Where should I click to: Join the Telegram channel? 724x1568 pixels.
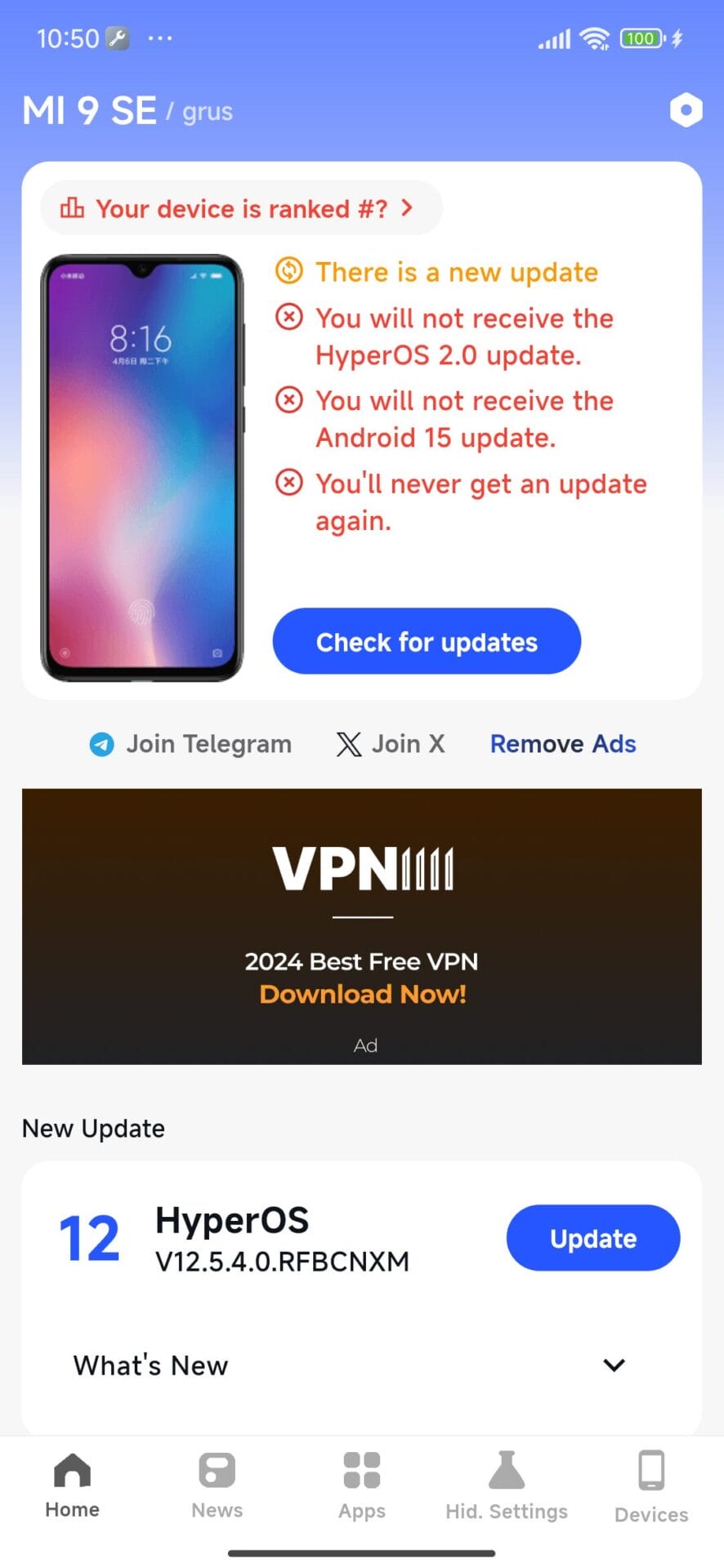(191, 744)
